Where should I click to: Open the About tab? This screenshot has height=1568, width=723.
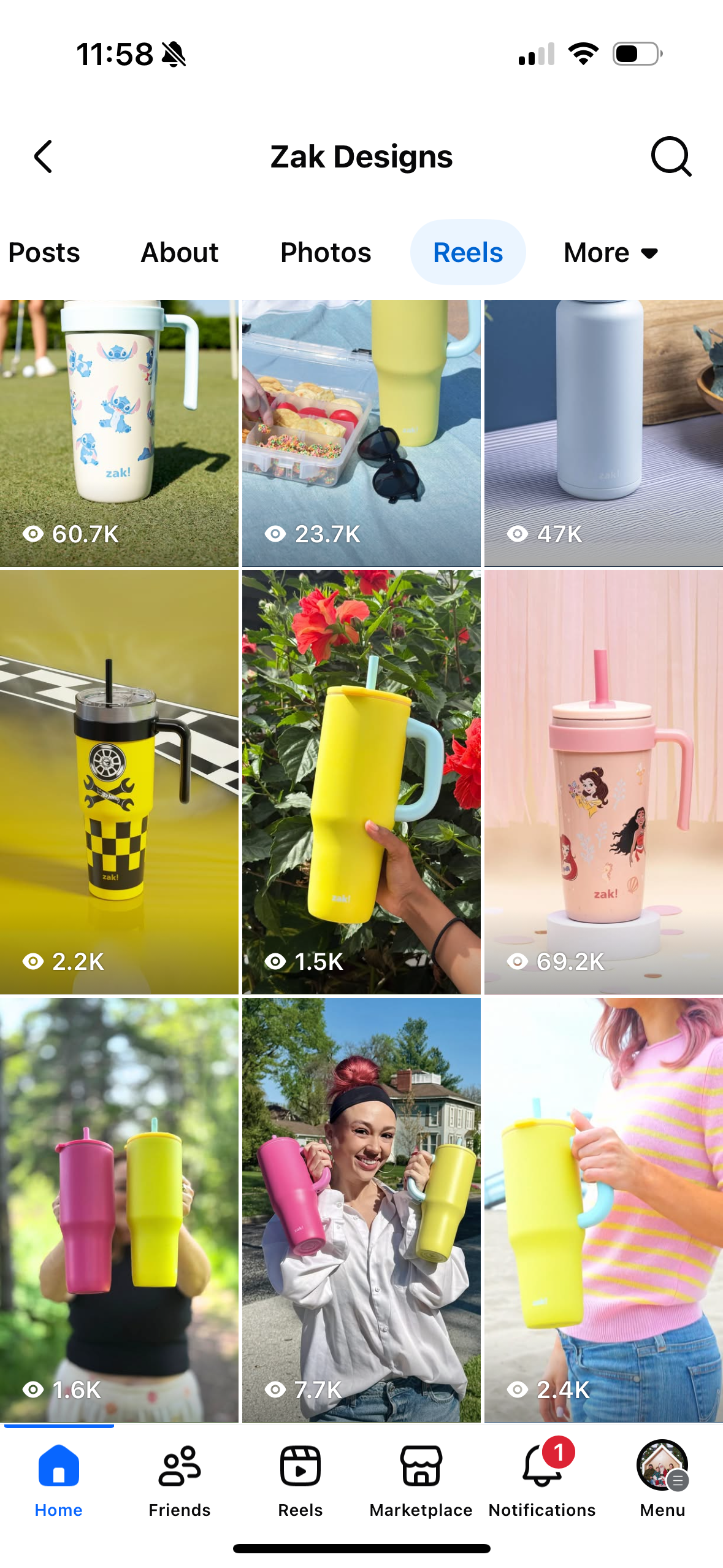coord(180,253)
